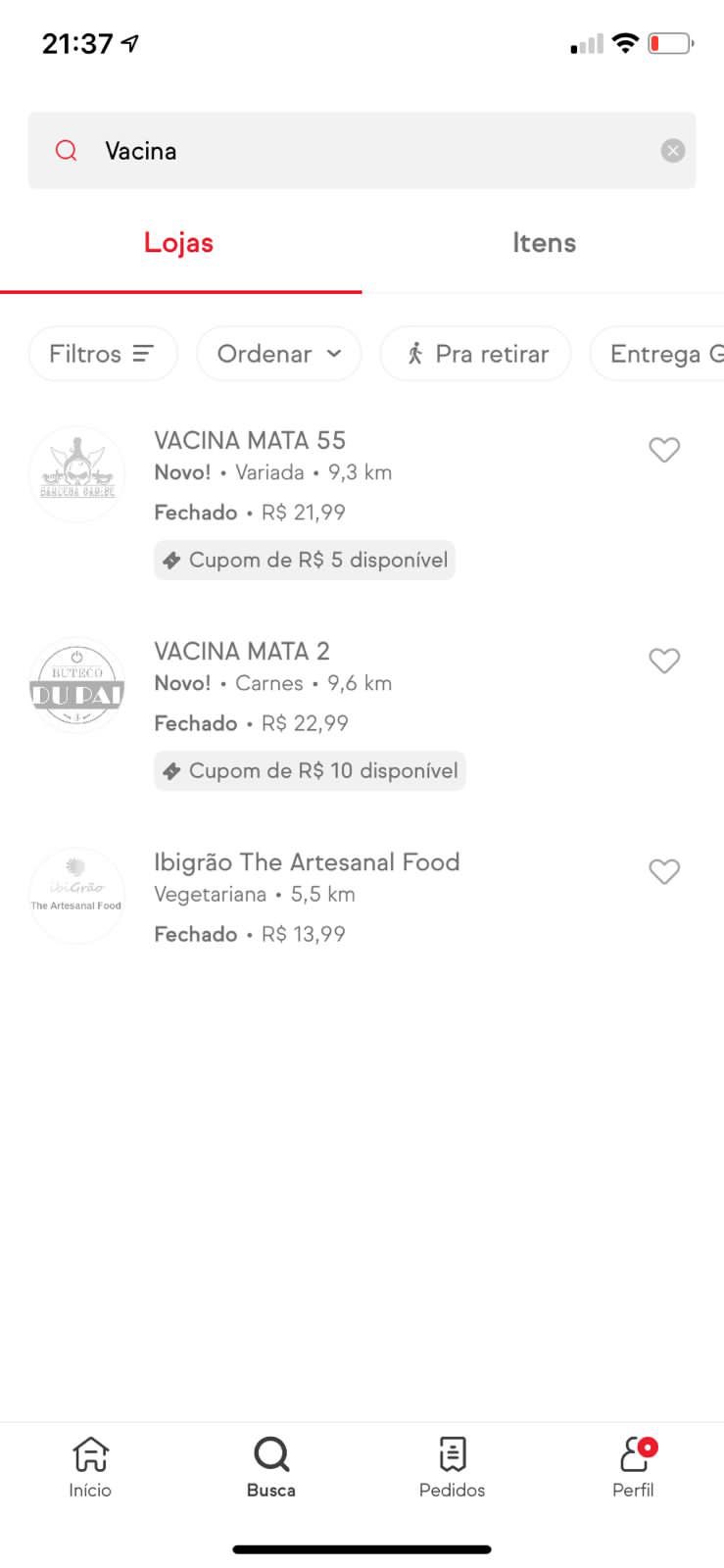Open the Busca search tab icon
This screenshot has width=724, height=1568.
pos(269,1454)
